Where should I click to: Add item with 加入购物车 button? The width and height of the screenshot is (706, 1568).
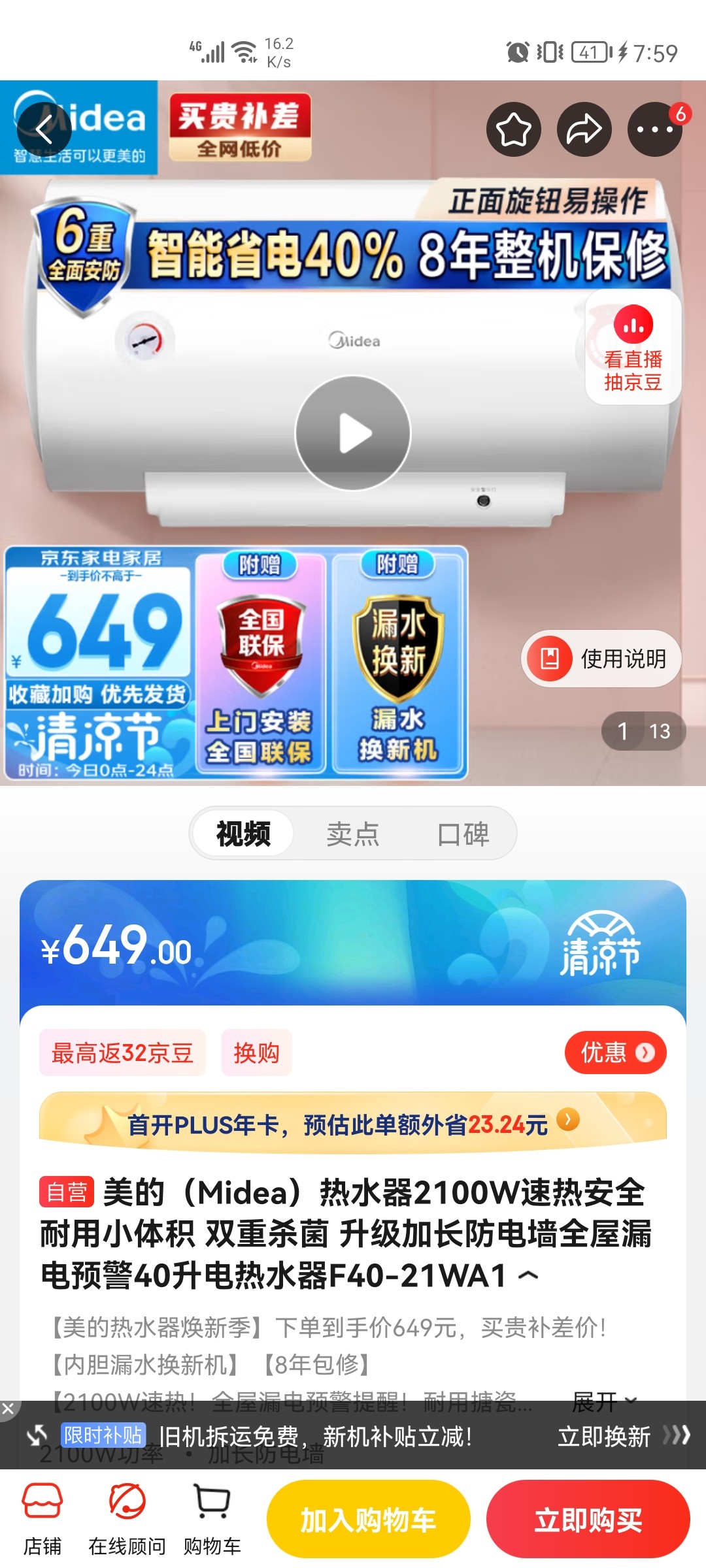click(x=368, y=1520)
